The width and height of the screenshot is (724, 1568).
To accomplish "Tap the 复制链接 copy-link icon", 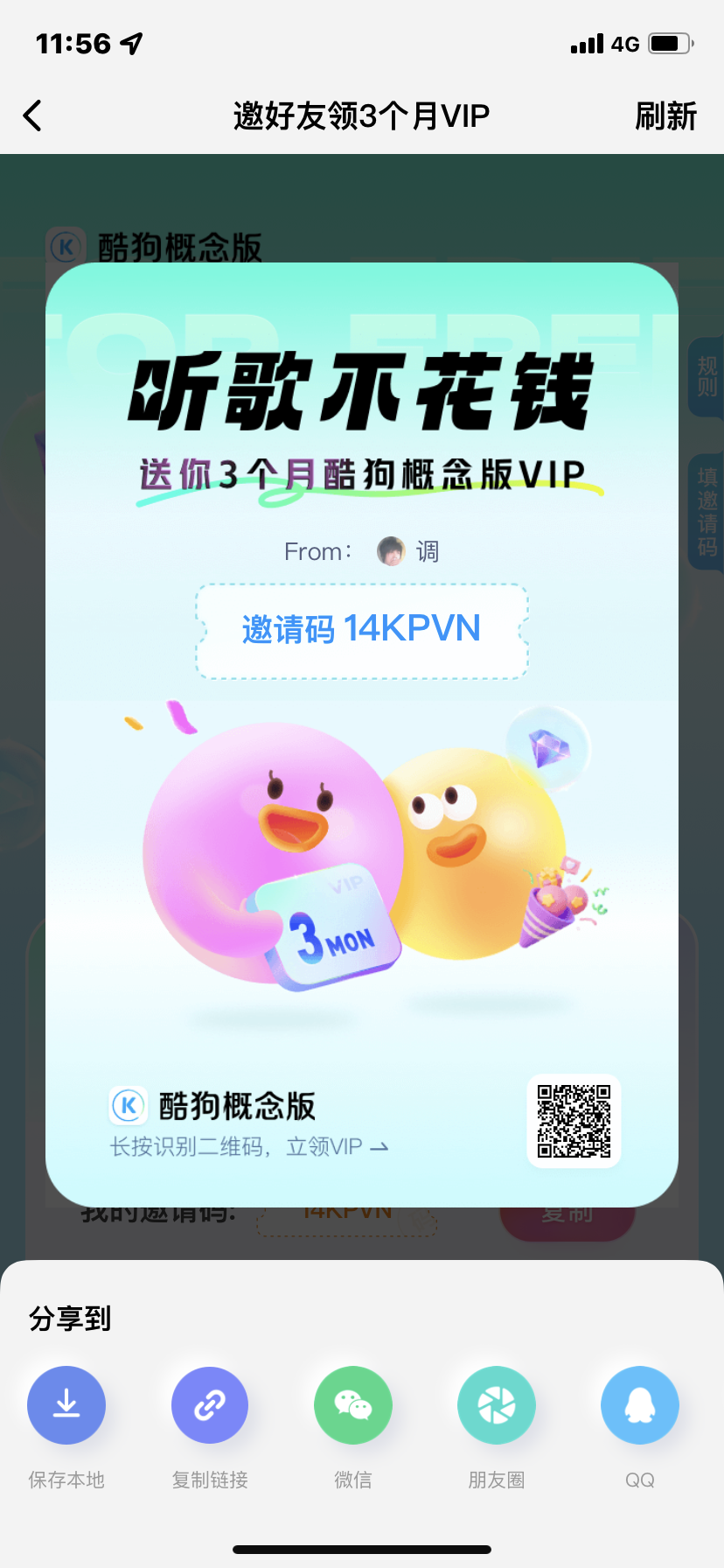I will click(210, 1404).
